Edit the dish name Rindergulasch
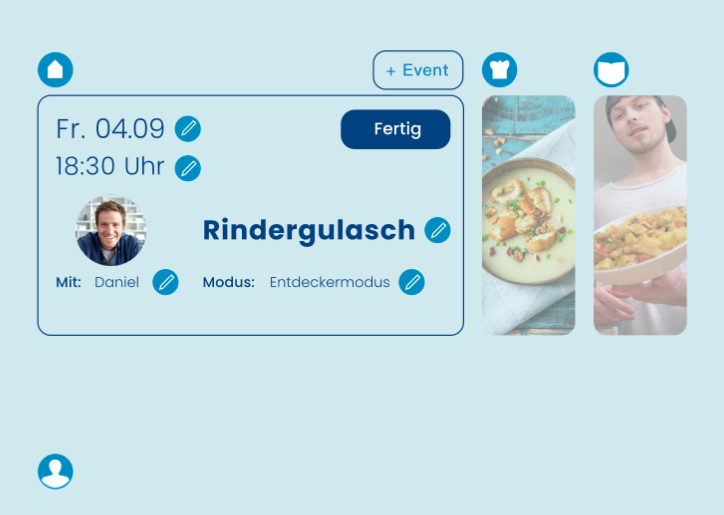 438,230
